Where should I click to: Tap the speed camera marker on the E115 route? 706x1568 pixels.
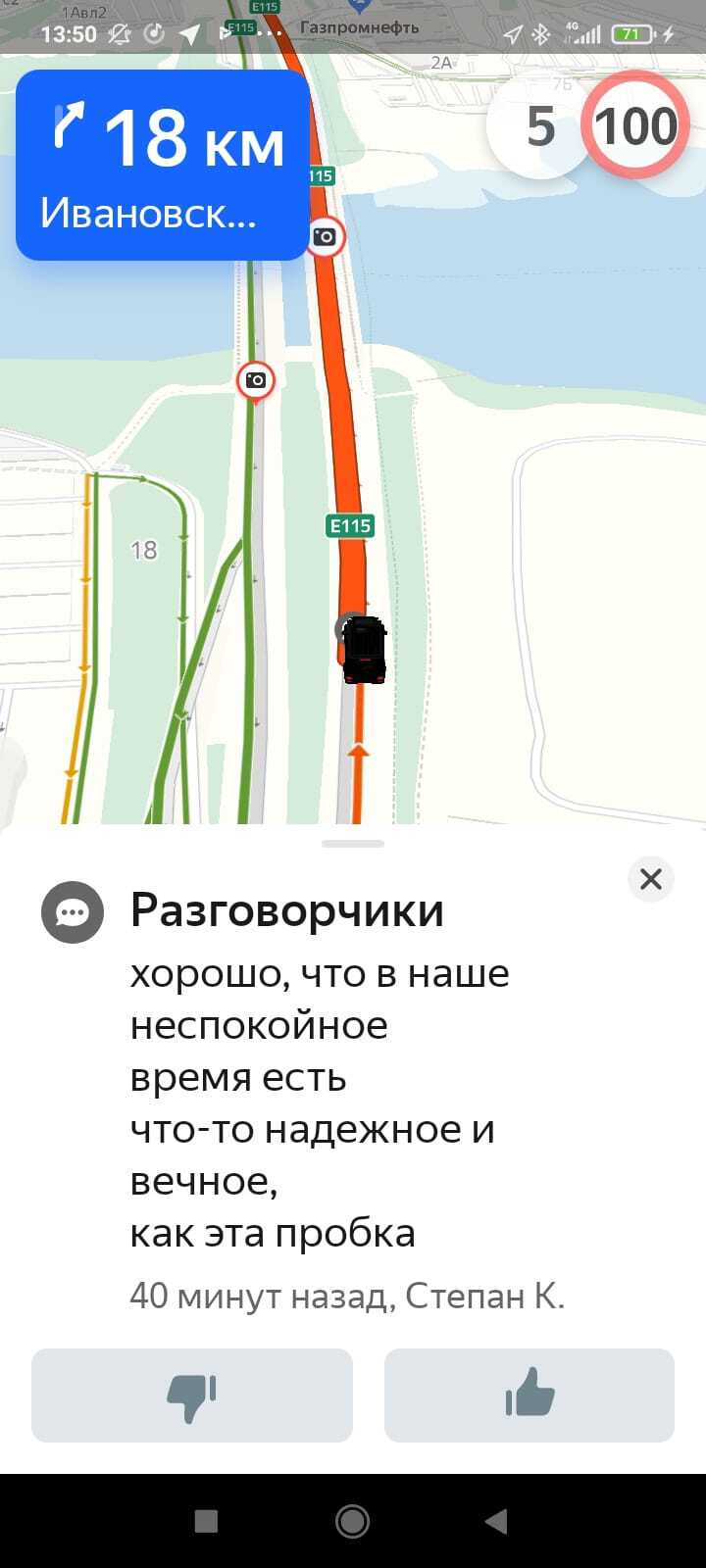click(x=325, y=236)
